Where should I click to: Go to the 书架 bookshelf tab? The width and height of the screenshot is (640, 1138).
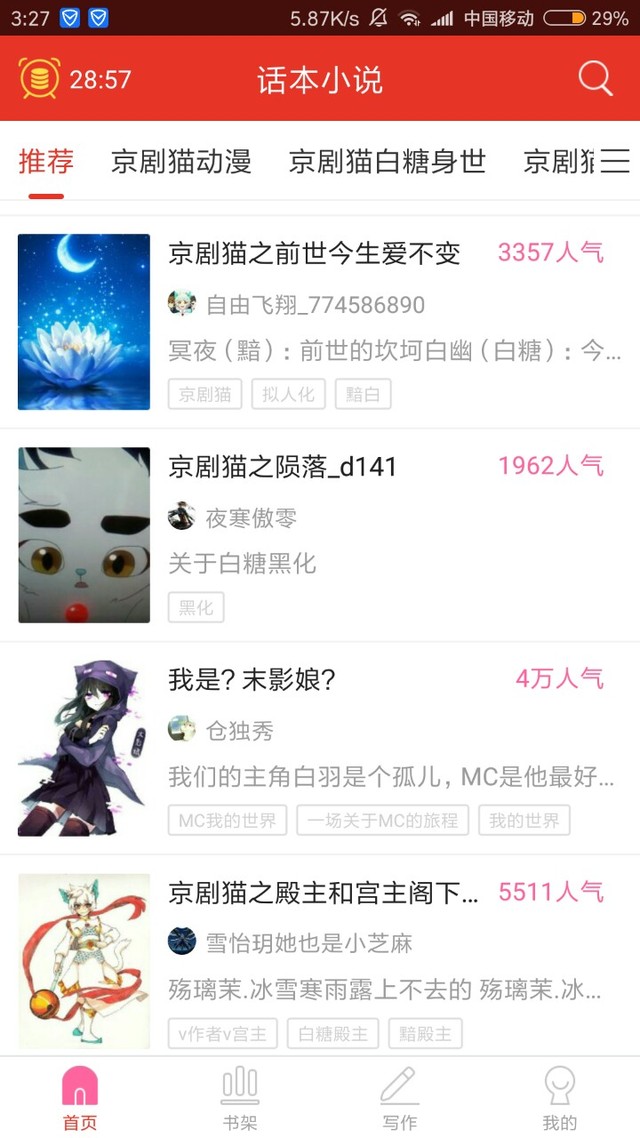240,1098
